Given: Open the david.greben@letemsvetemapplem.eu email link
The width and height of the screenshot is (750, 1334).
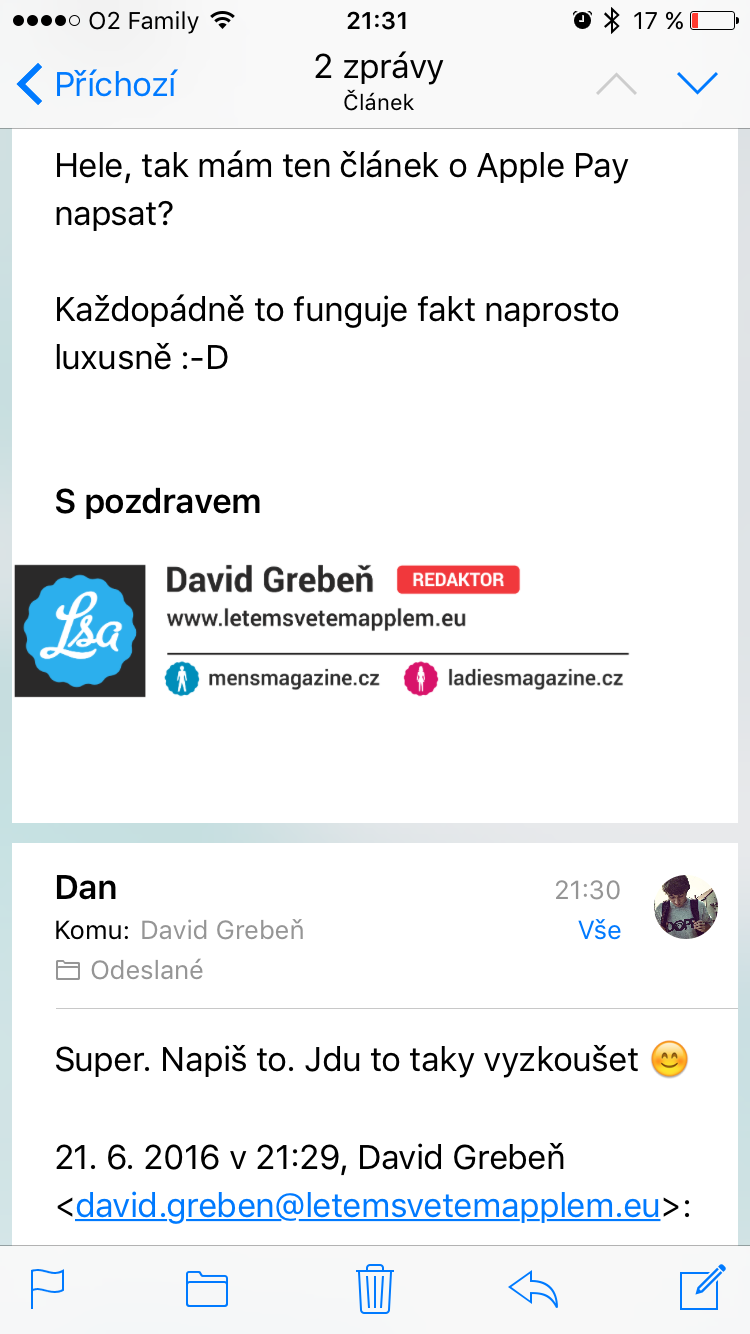Looking at the screenshot, I should (x=367, y=1206).
